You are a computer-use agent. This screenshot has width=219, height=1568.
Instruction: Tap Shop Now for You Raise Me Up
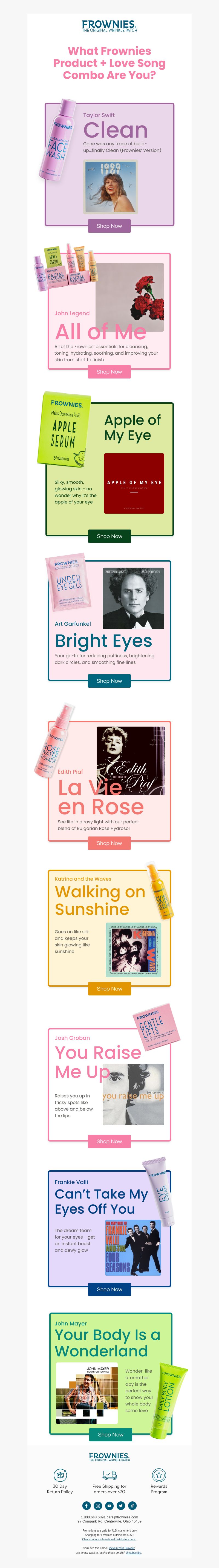point(109,1141)
